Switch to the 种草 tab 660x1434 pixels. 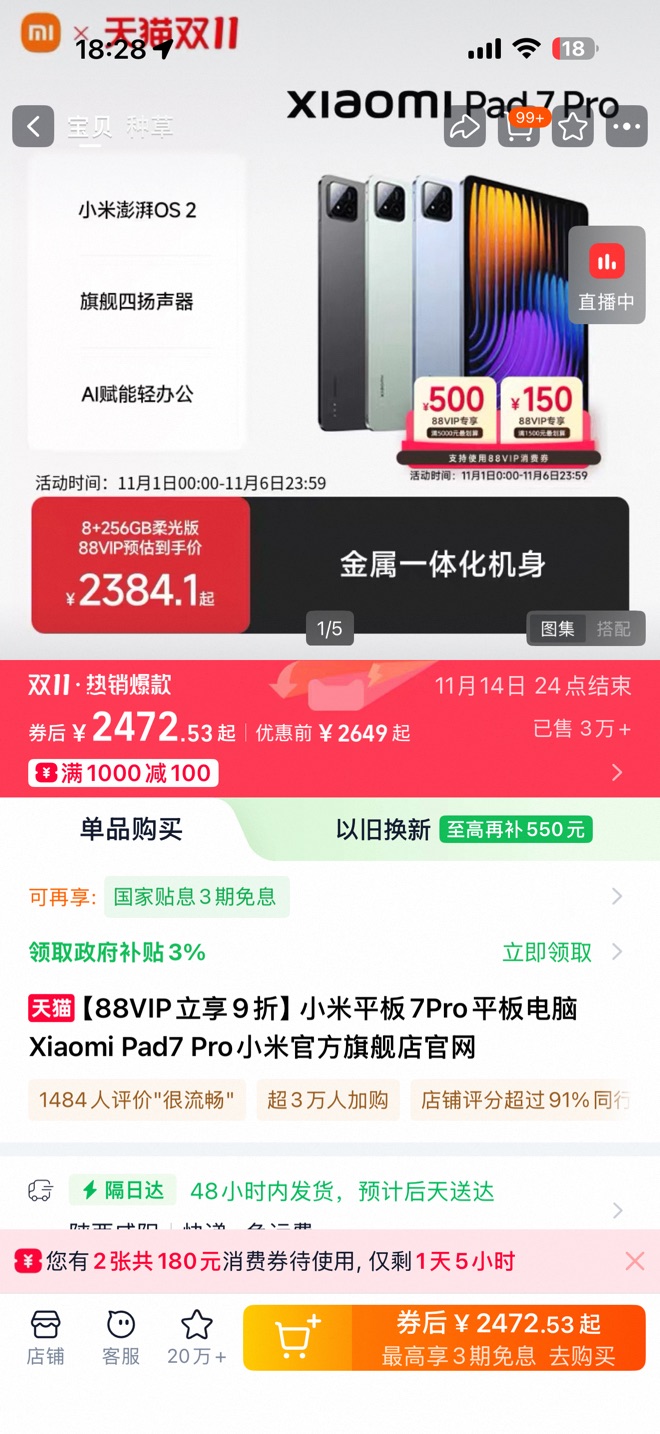149,127
